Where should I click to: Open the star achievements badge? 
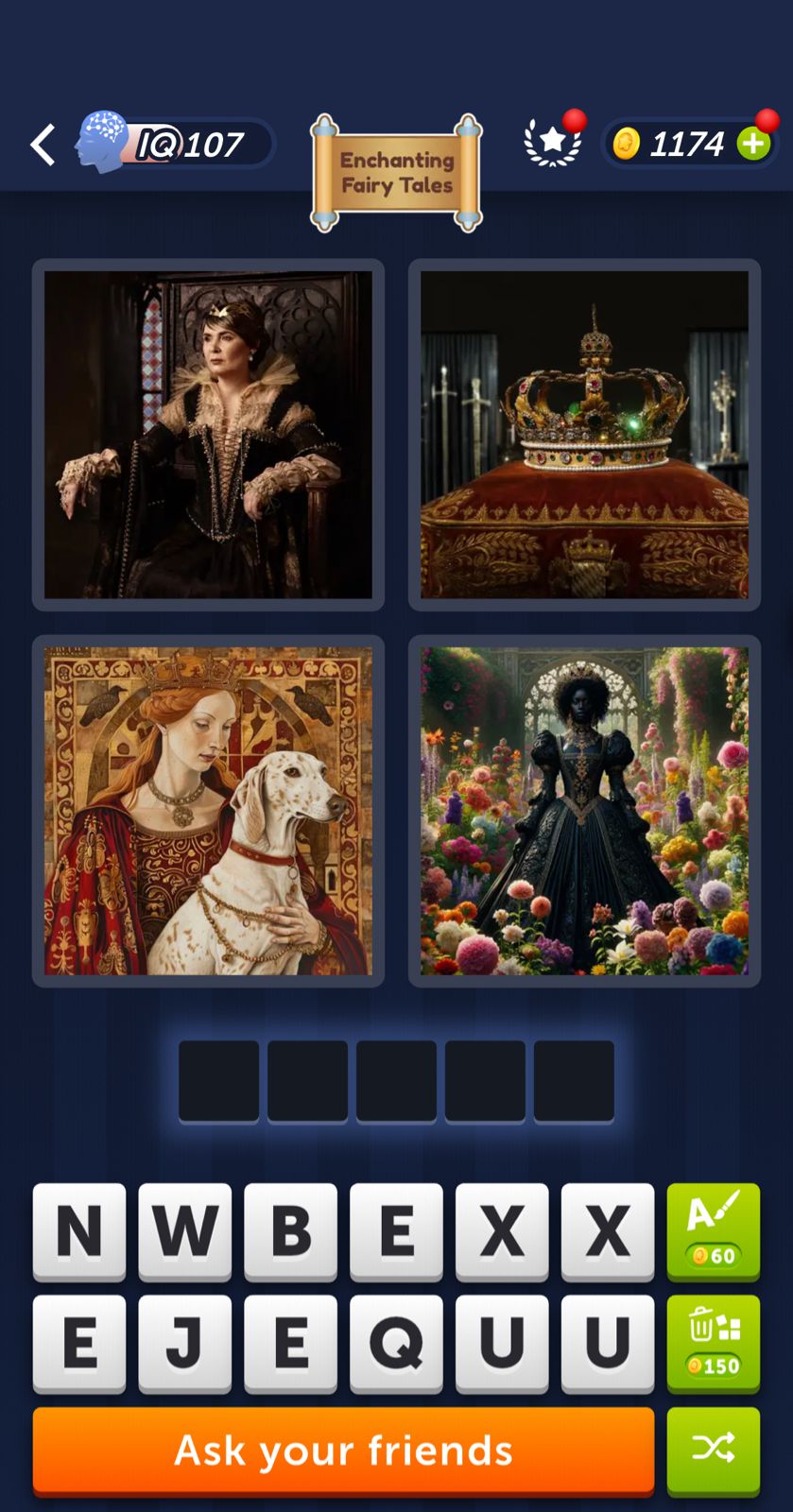click(x=552, y=143)
